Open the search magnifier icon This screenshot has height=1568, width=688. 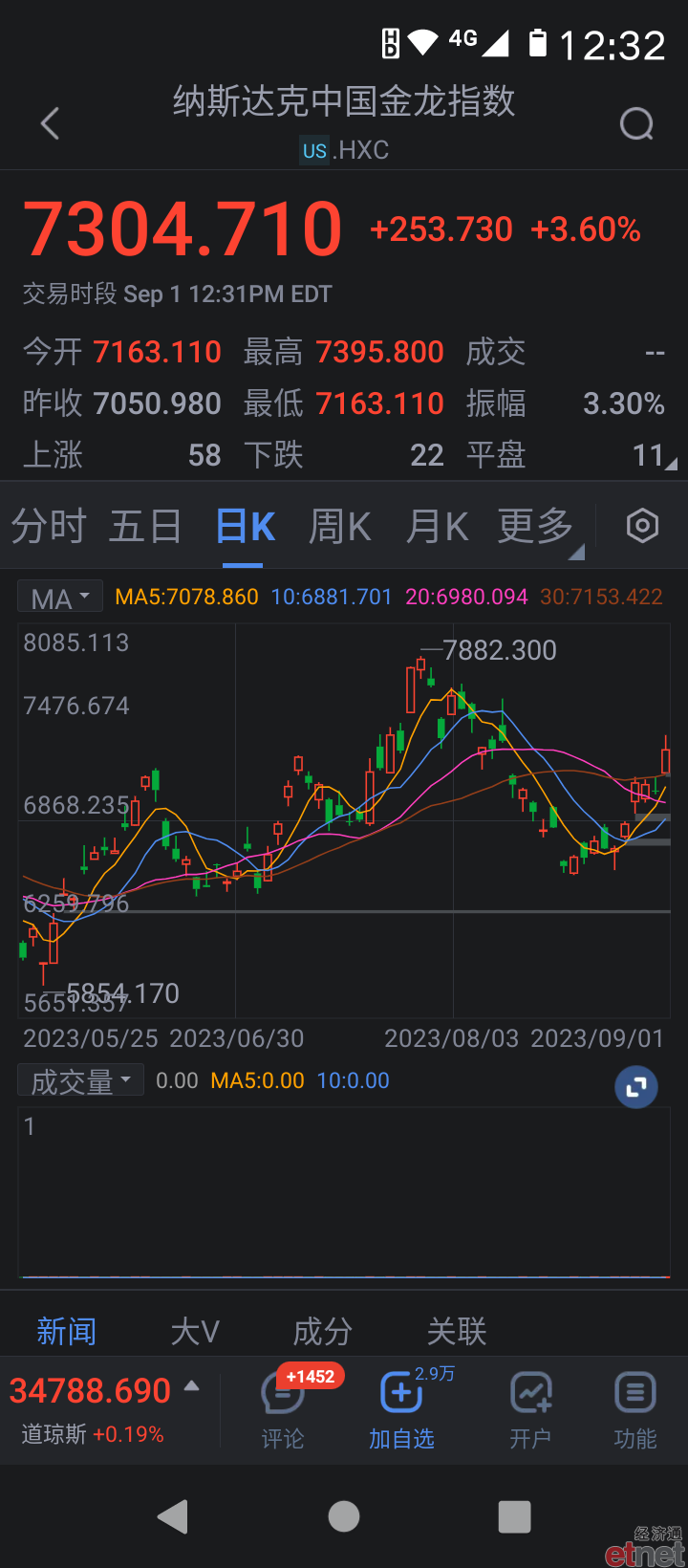pyautogui.click(x=636, y=123)
